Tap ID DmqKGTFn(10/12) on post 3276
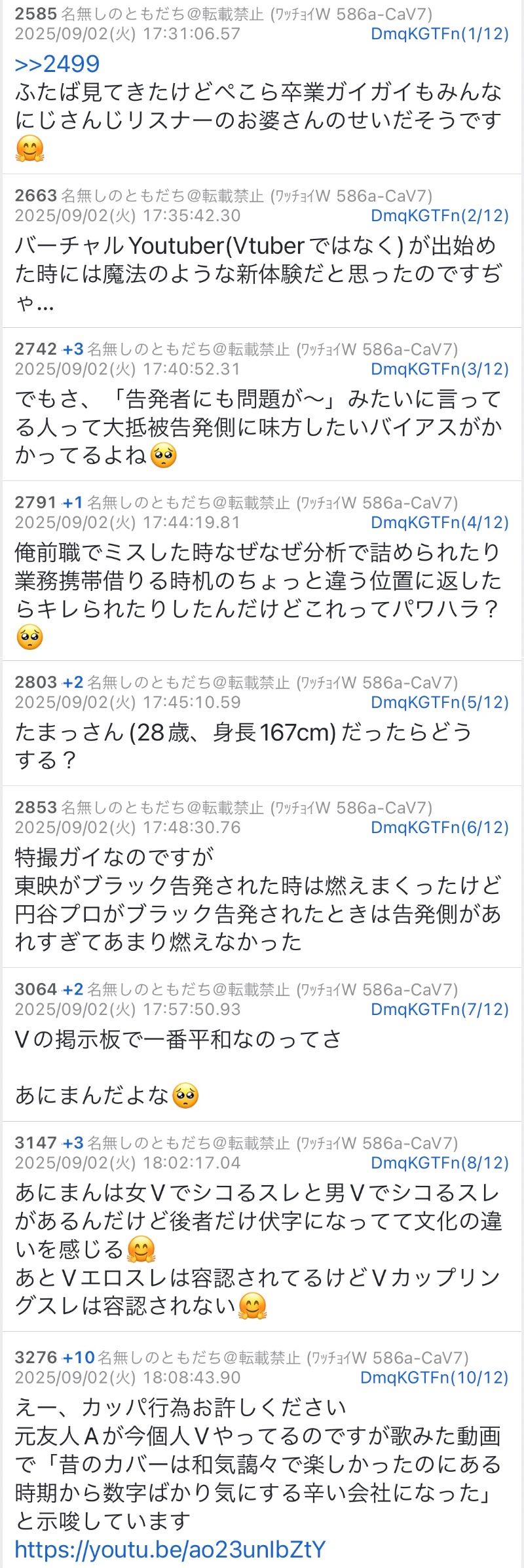 click(x=434, y=1378)
